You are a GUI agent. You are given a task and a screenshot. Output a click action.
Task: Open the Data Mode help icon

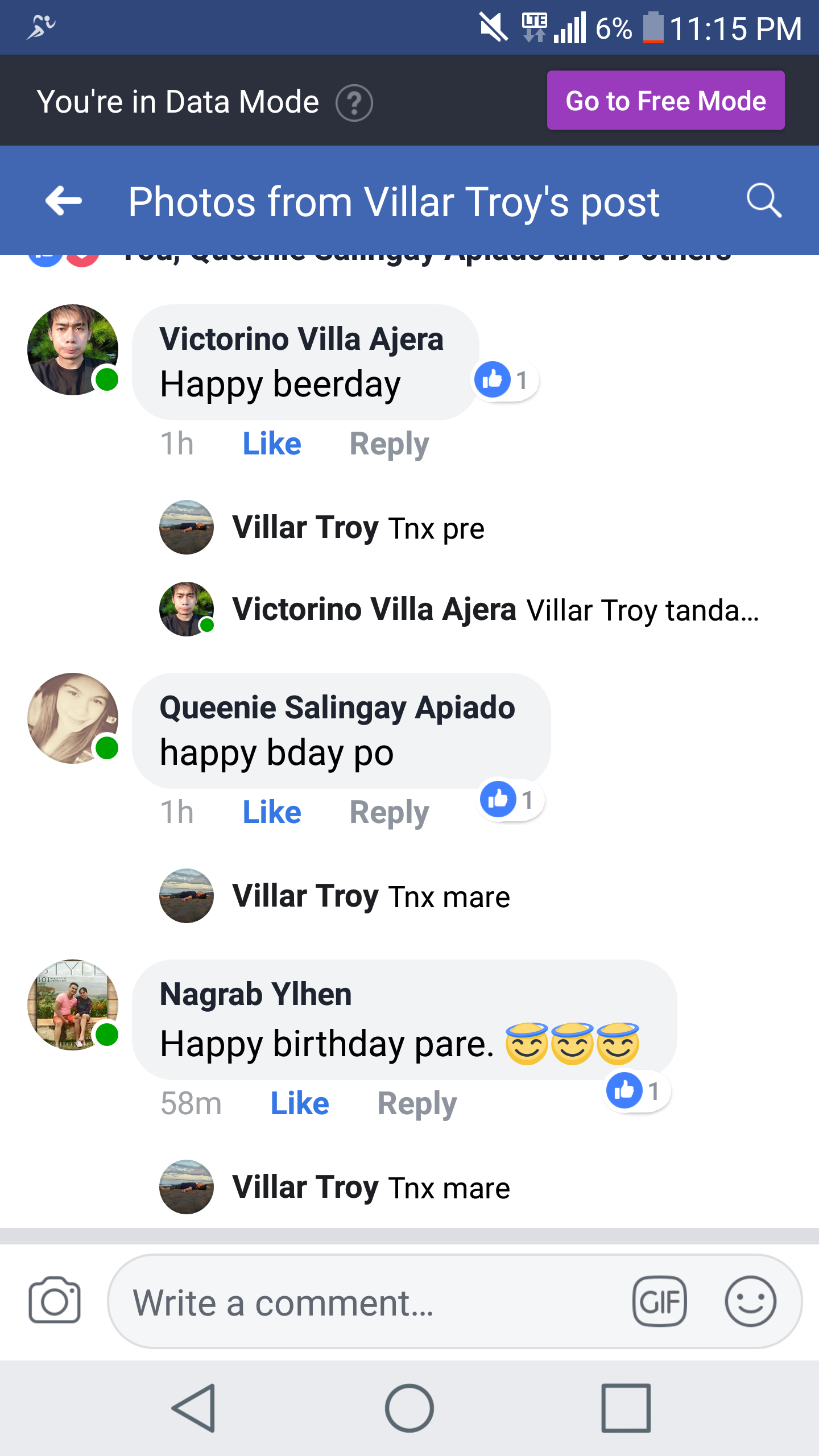(x=354, y=103)
